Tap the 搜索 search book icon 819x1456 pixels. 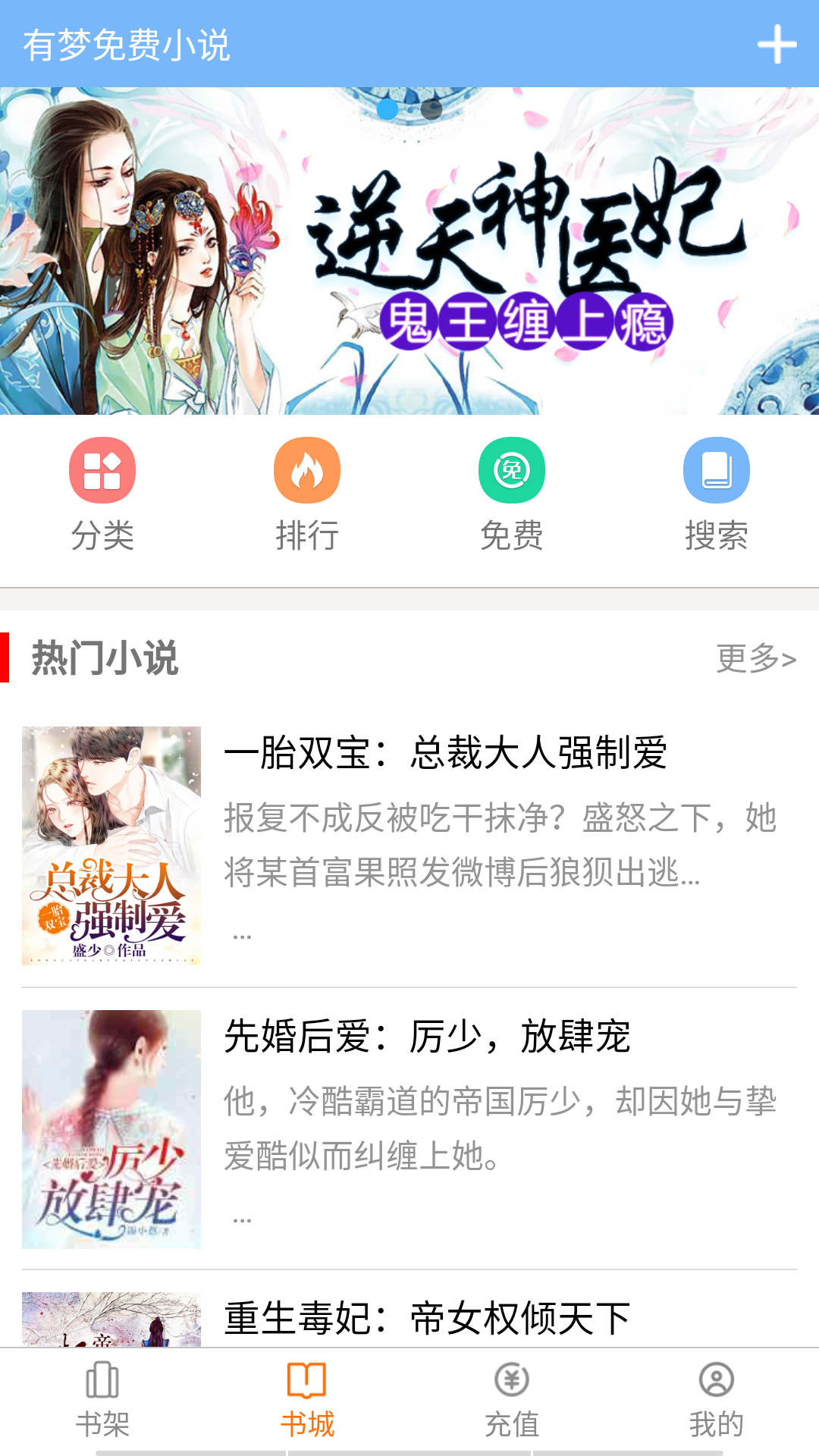[x=717, y=470]
